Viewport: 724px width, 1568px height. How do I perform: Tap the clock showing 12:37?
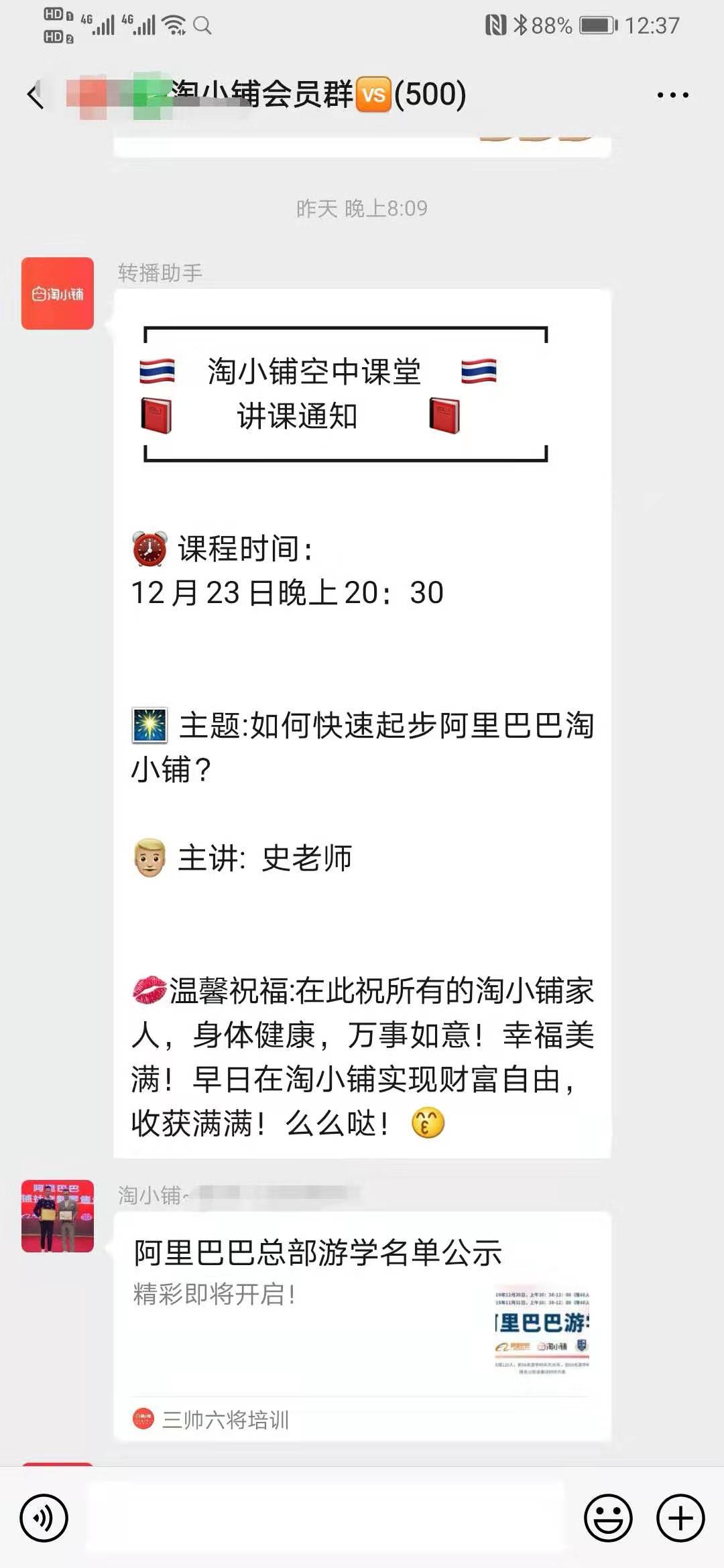click(x=654, y=24)
